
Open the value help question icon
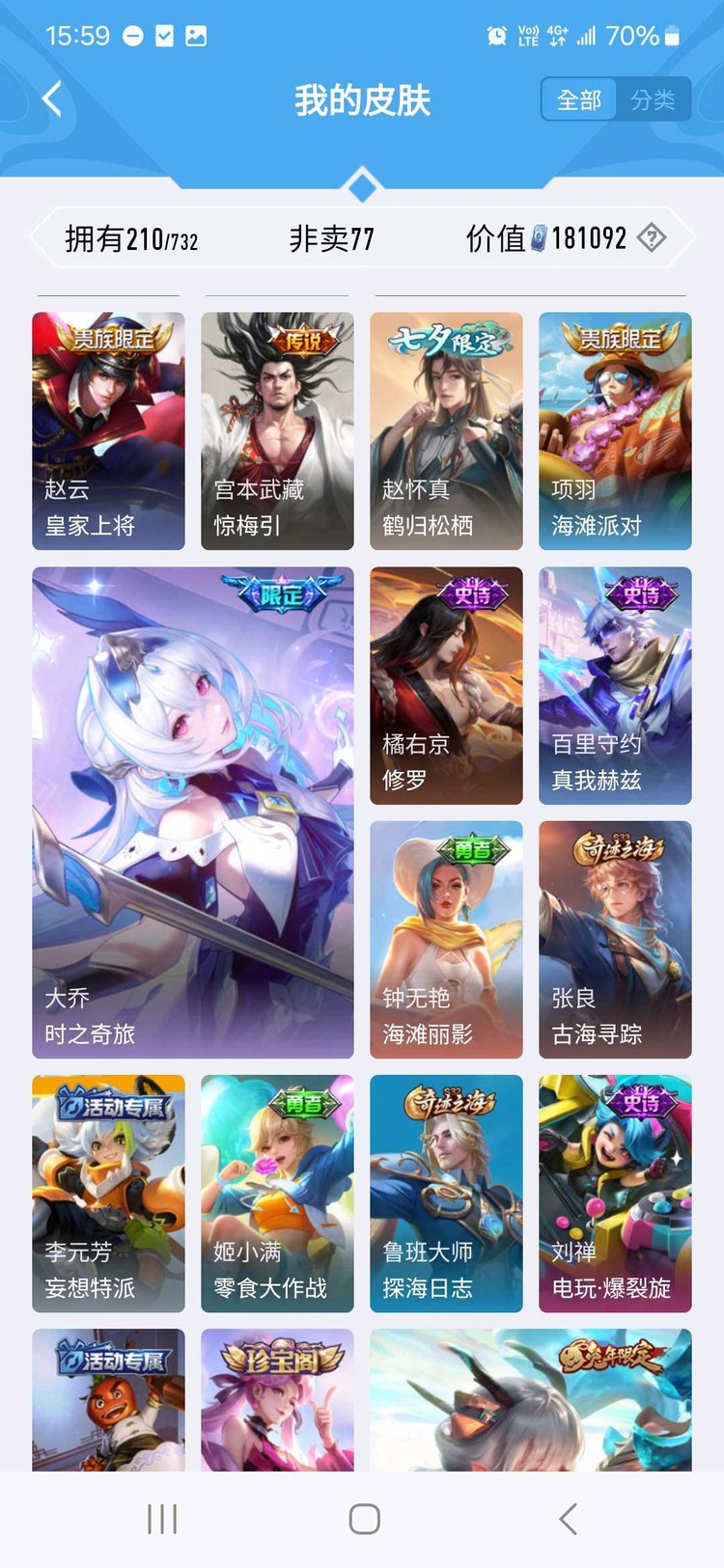tap(652, 237)
